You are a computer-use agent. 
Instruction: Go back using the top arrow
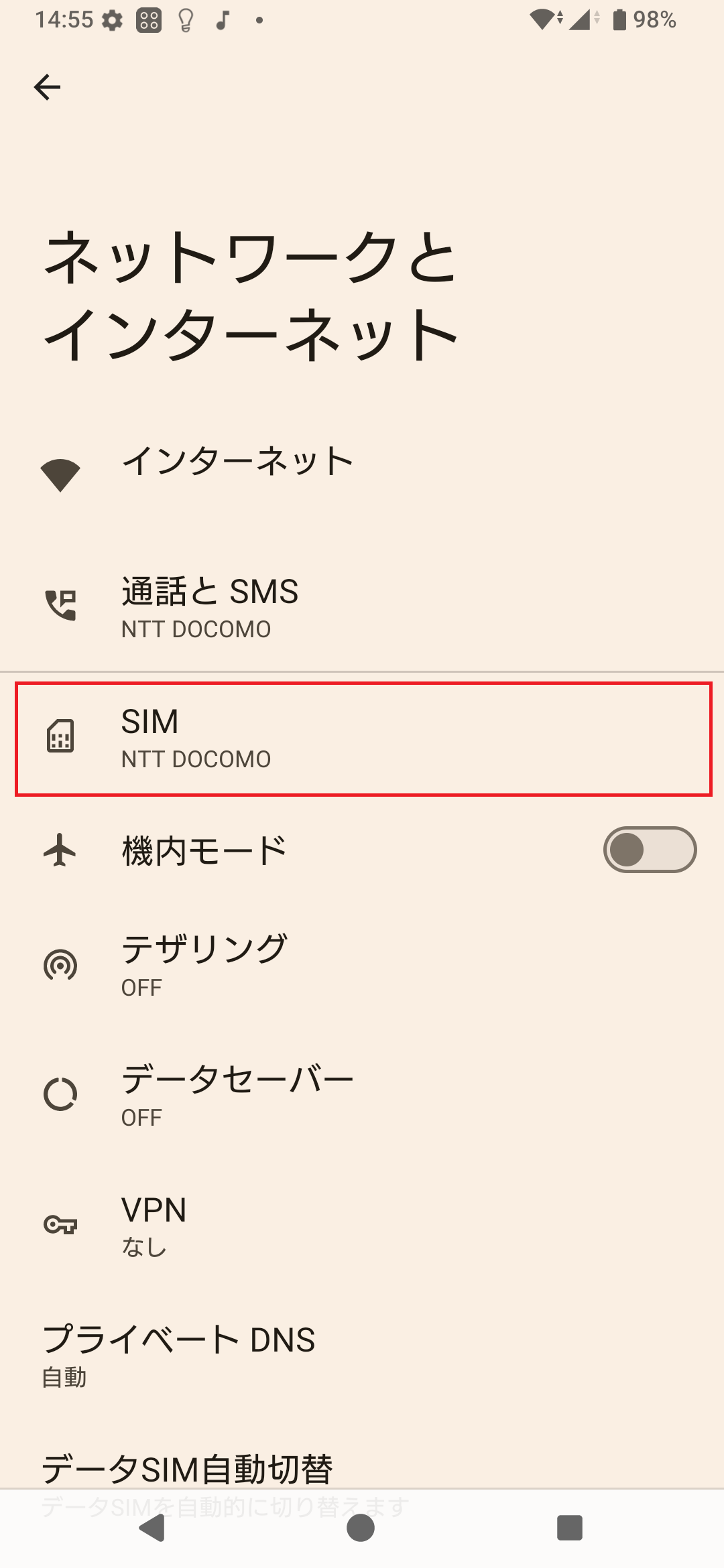click(x=47, y=87)
